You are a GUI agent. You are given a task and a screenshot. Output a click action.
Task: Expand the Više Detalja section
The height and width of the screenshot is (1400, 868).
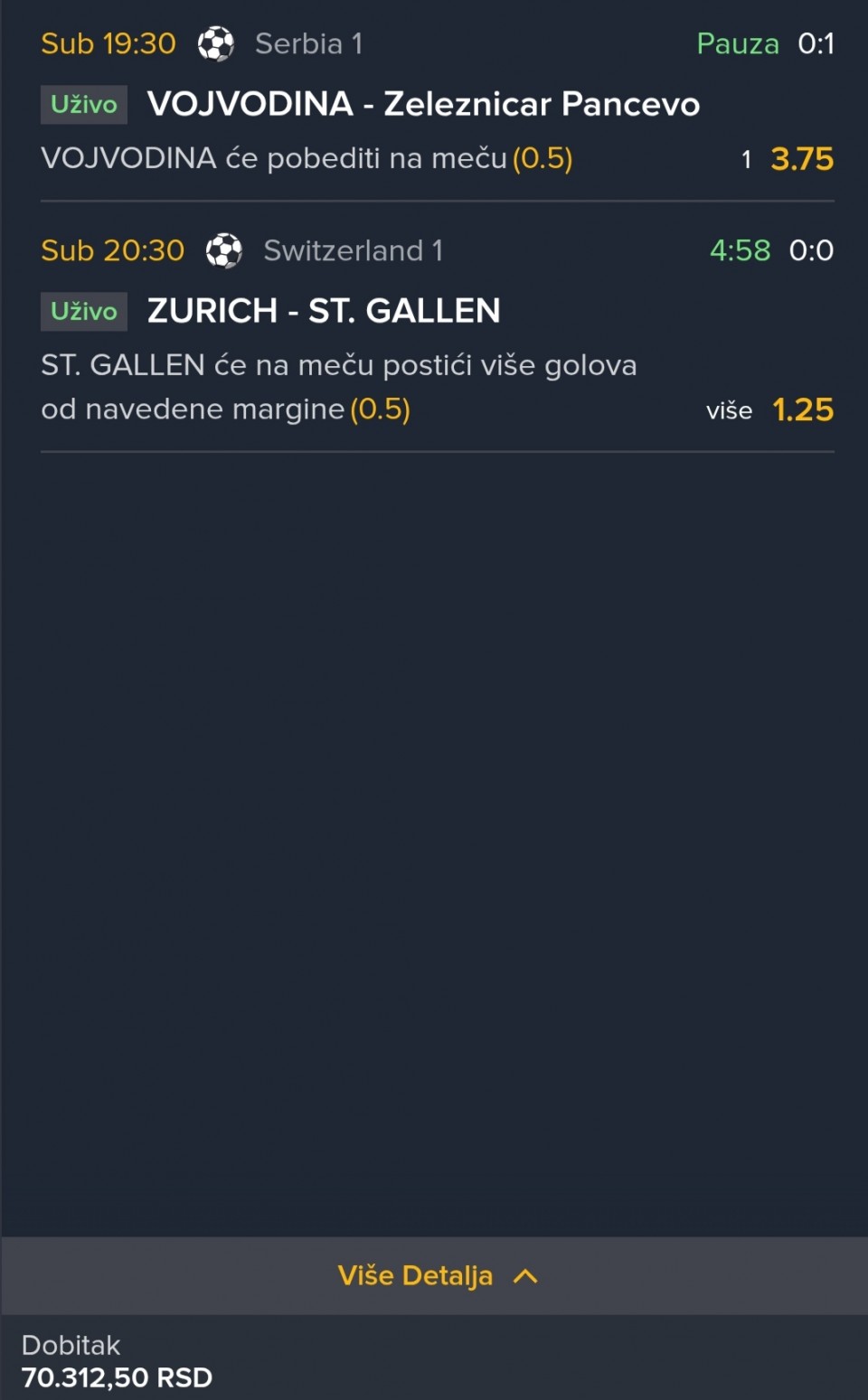(x=436, y=1275)
